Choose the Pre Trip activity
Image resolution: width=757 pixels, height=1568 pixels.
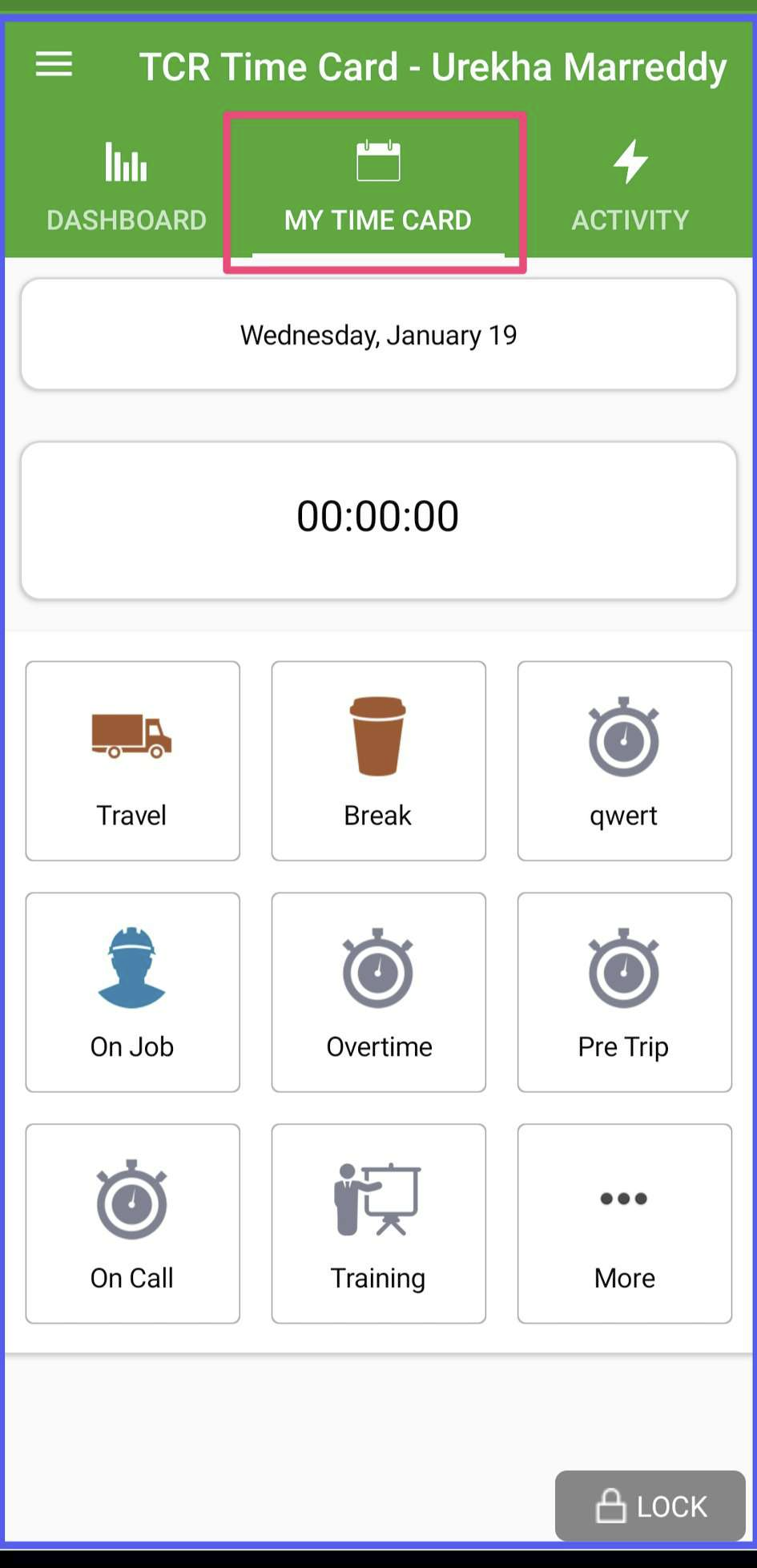[624, 992]
